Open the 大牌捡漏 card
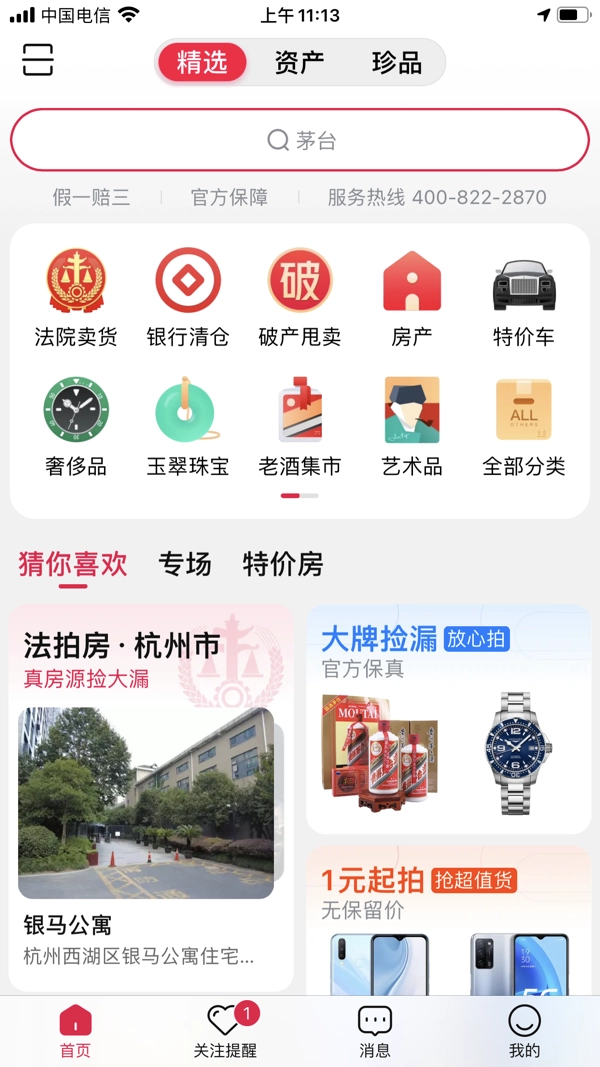The height and width of the screenshot is (1067, 600). pos(448,718)
